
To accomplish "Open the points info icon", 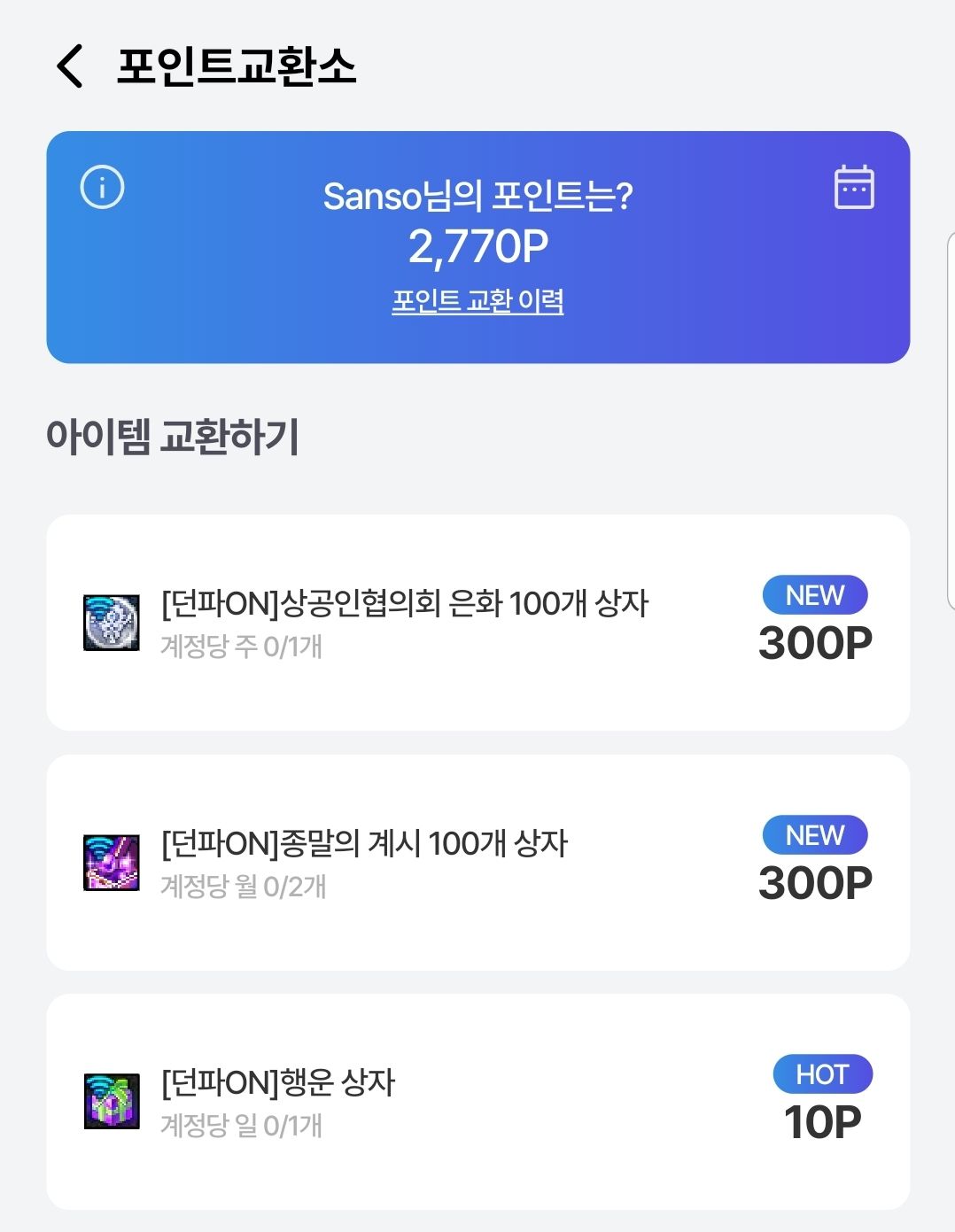I will 102,188.
